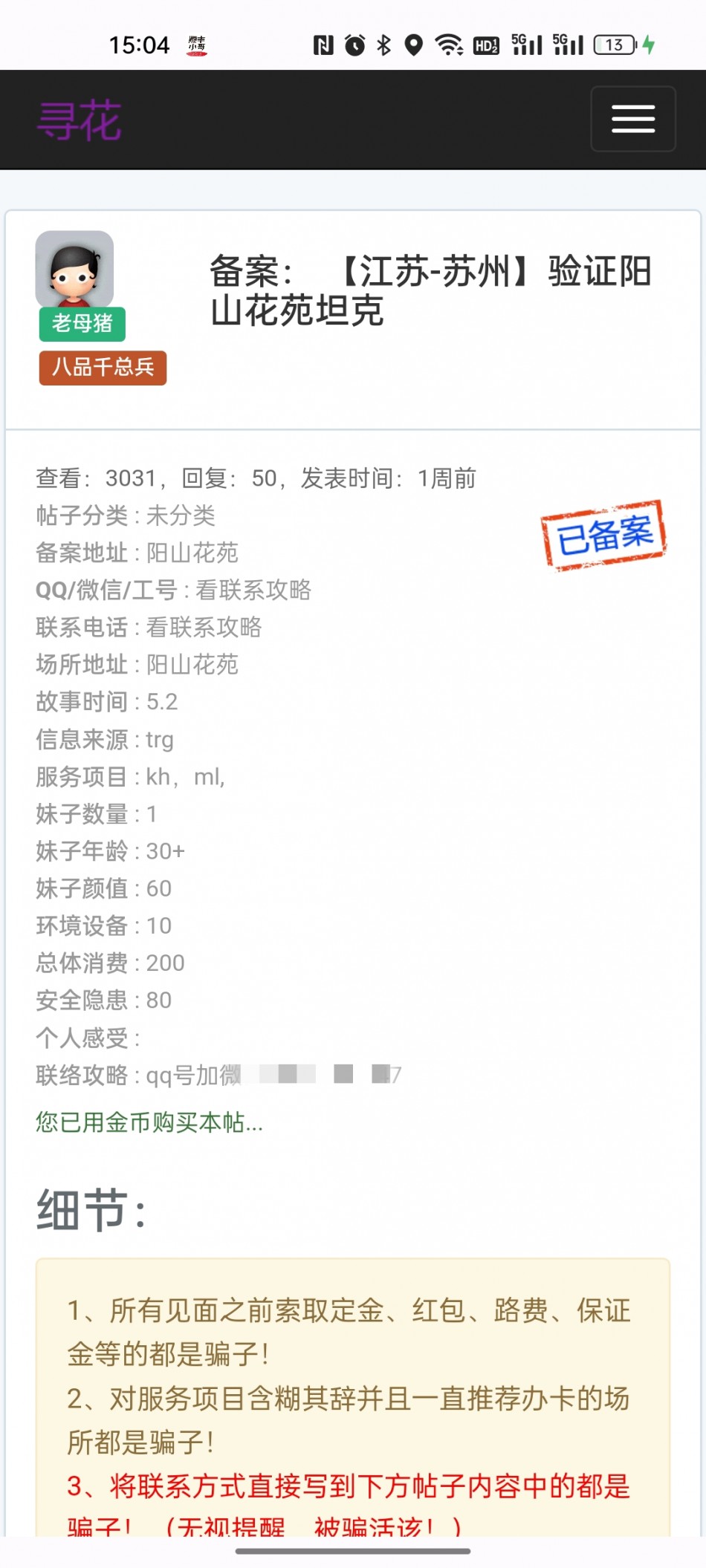The width and height of the screenshot is (706, 1568).
Task: Open the poster's profile via avatar
Action: (74, 269)
